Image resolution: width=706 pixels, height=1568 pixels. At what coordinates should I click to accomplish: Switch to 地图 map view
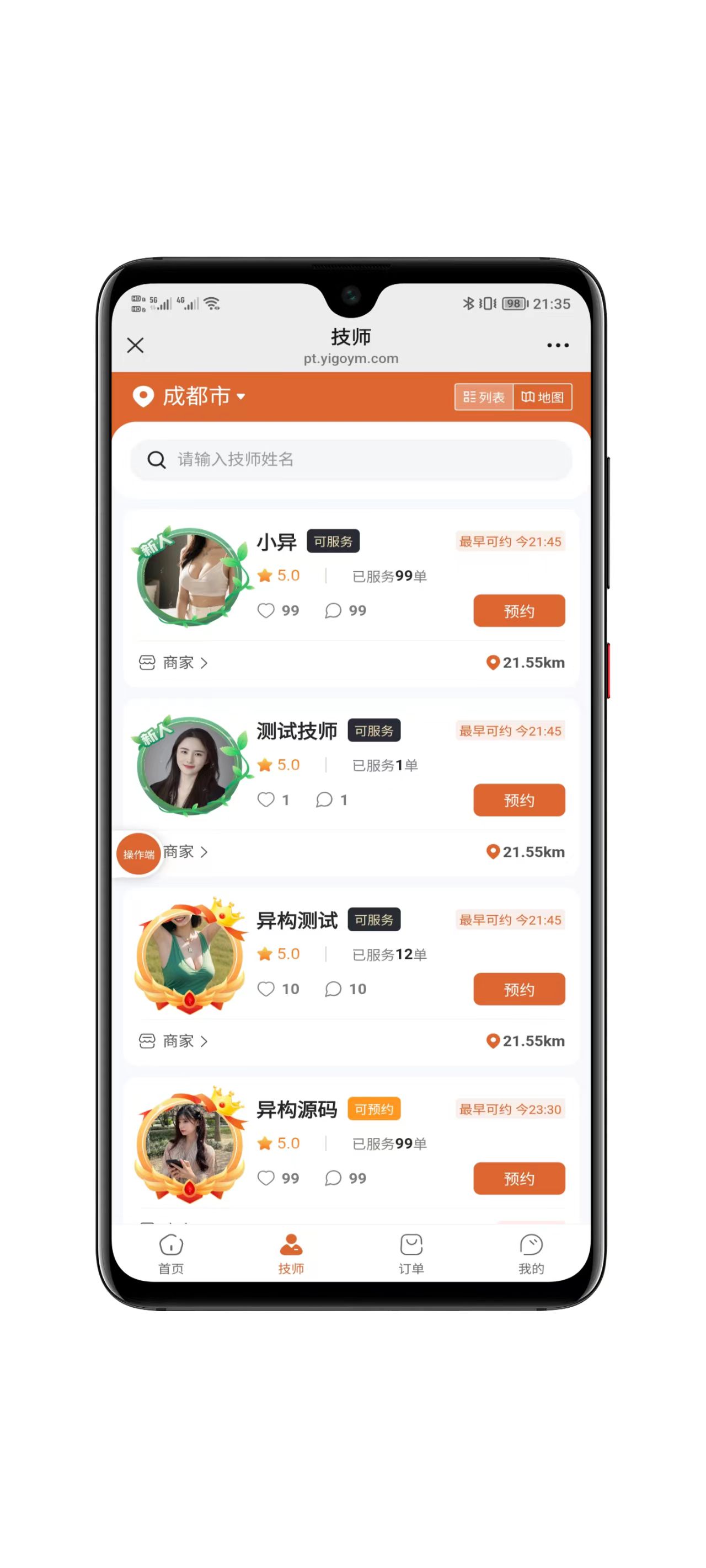click(542, 397)
